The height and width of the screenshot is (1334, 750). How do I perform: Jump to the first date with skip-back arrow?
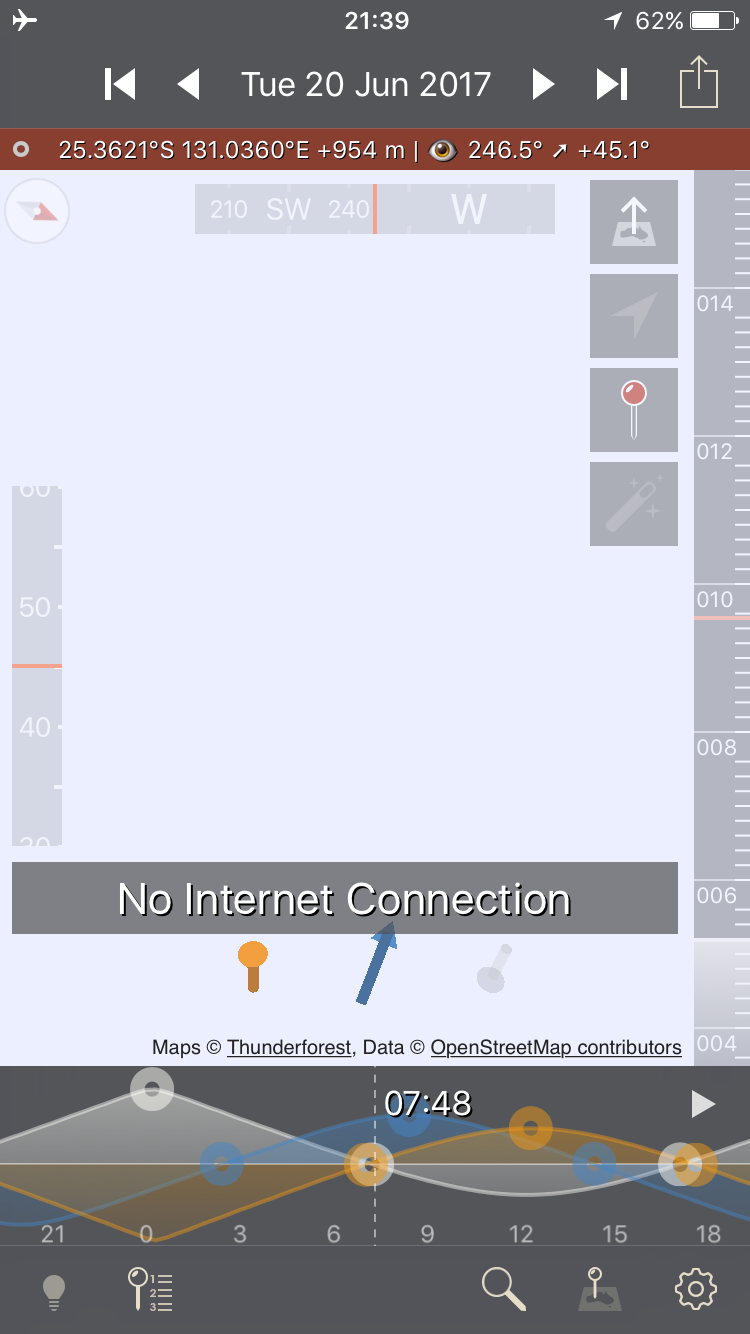point(119,84)
